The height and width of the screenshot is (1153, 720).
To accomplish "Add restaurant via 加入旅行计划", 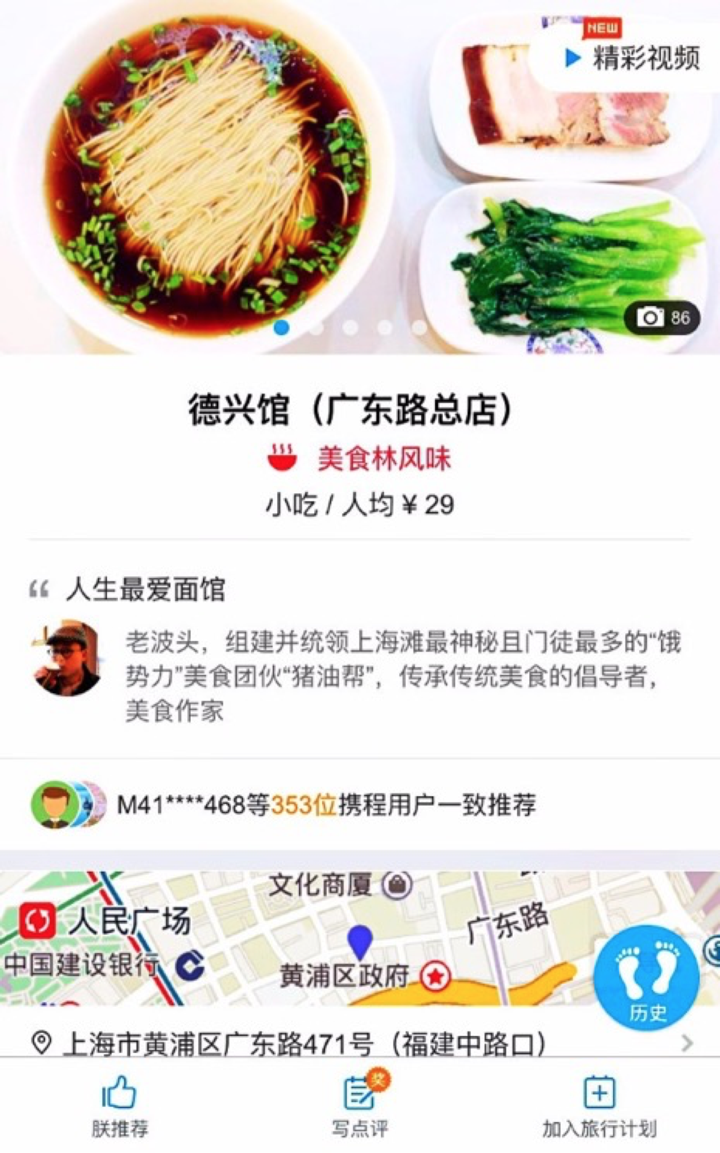I will pyautogui.click(x=599, y=1106).
